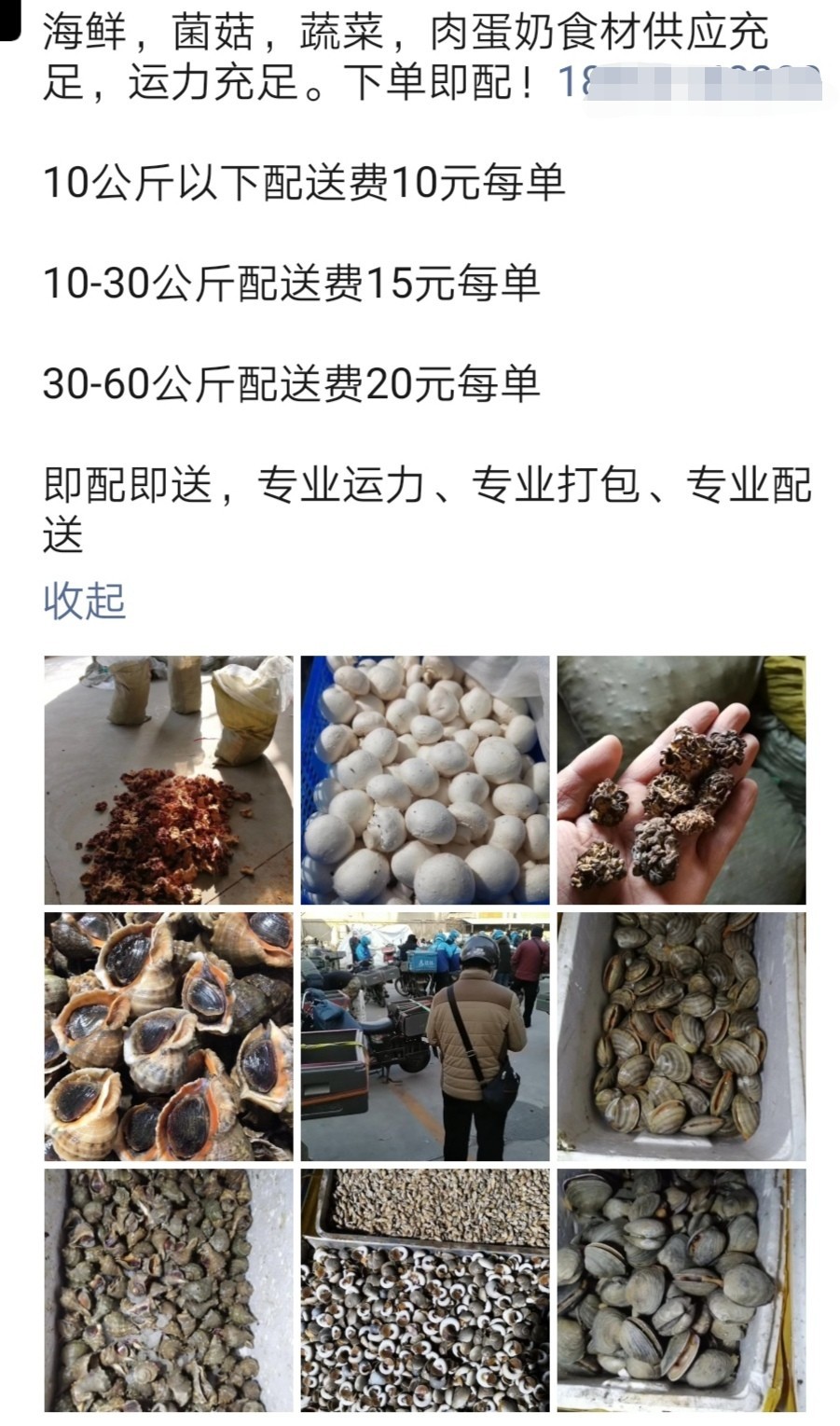
Task: Open the small green sea snails photo
Action: 169,1291
